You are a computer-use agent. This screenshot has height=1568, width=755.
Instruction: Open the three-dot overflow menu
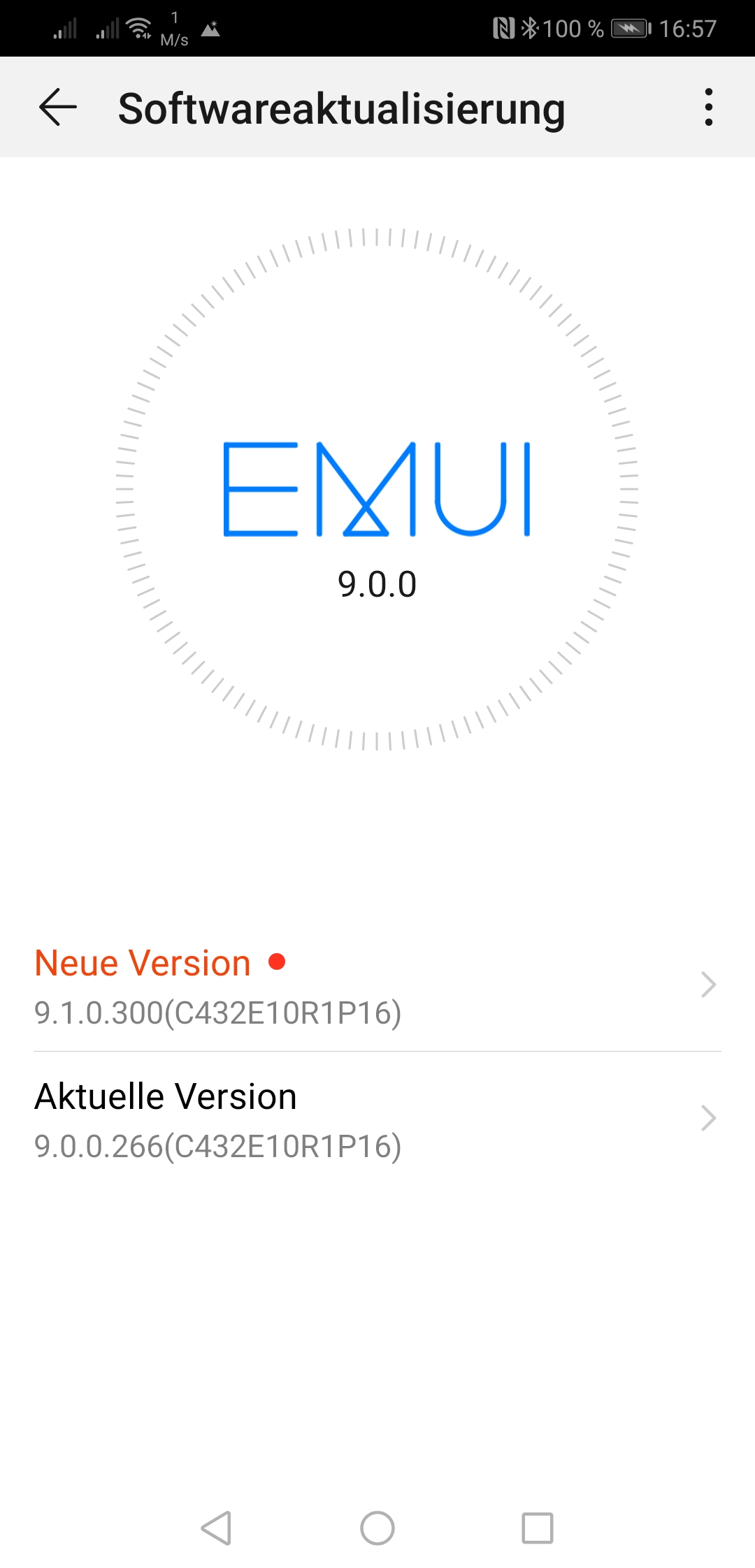pyautogui.click(x=708, y=108)
